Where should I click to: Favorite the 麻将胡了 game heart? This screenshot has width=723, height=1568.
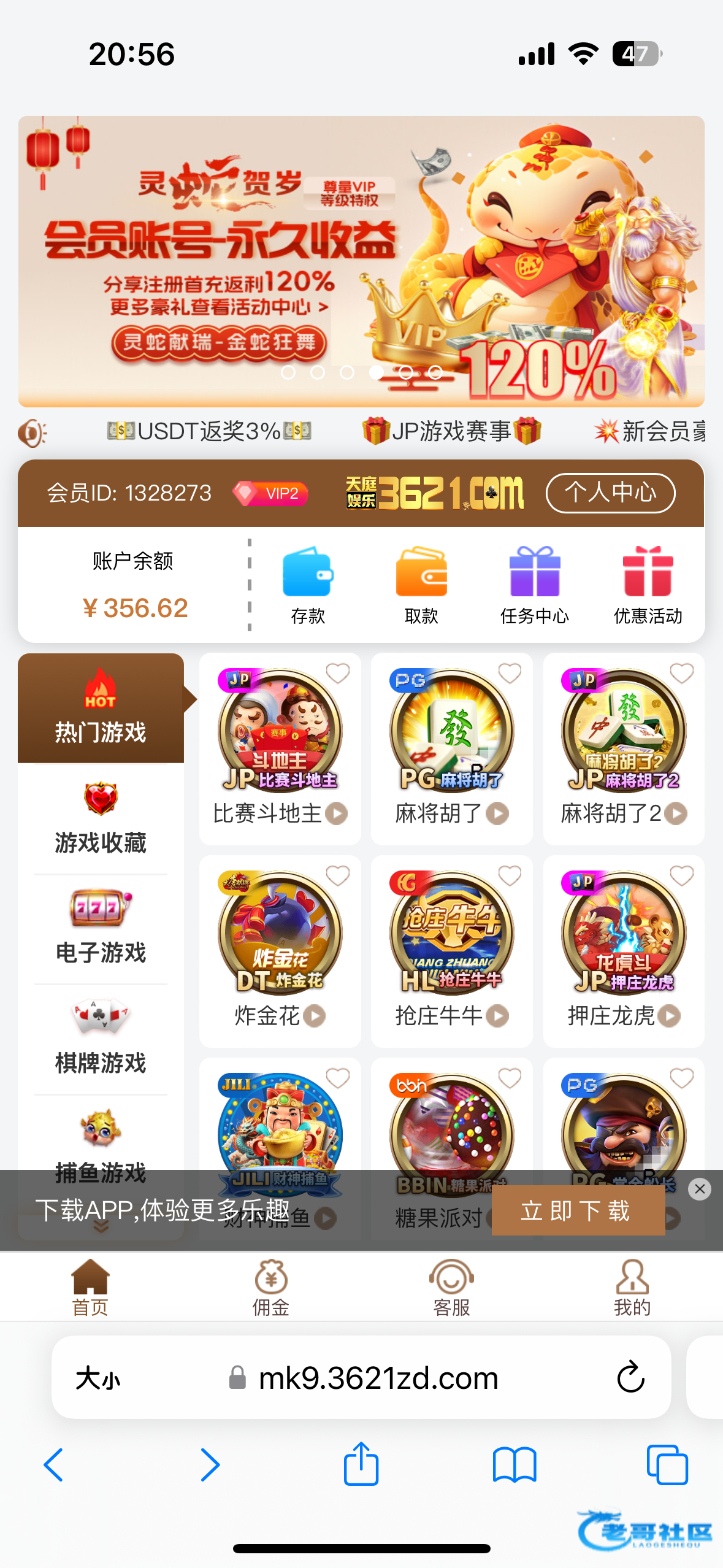[510, 674]
